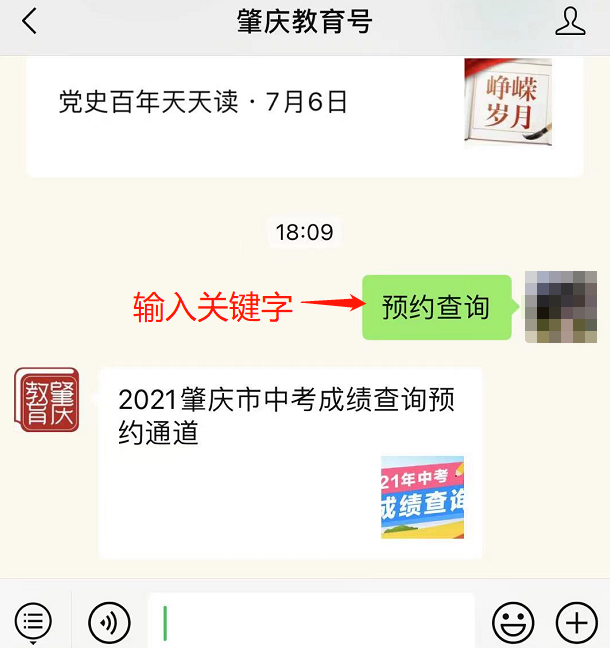Open the emoji panel
The height and width of the screenshot is (648, 610).
tap(513, 623)
